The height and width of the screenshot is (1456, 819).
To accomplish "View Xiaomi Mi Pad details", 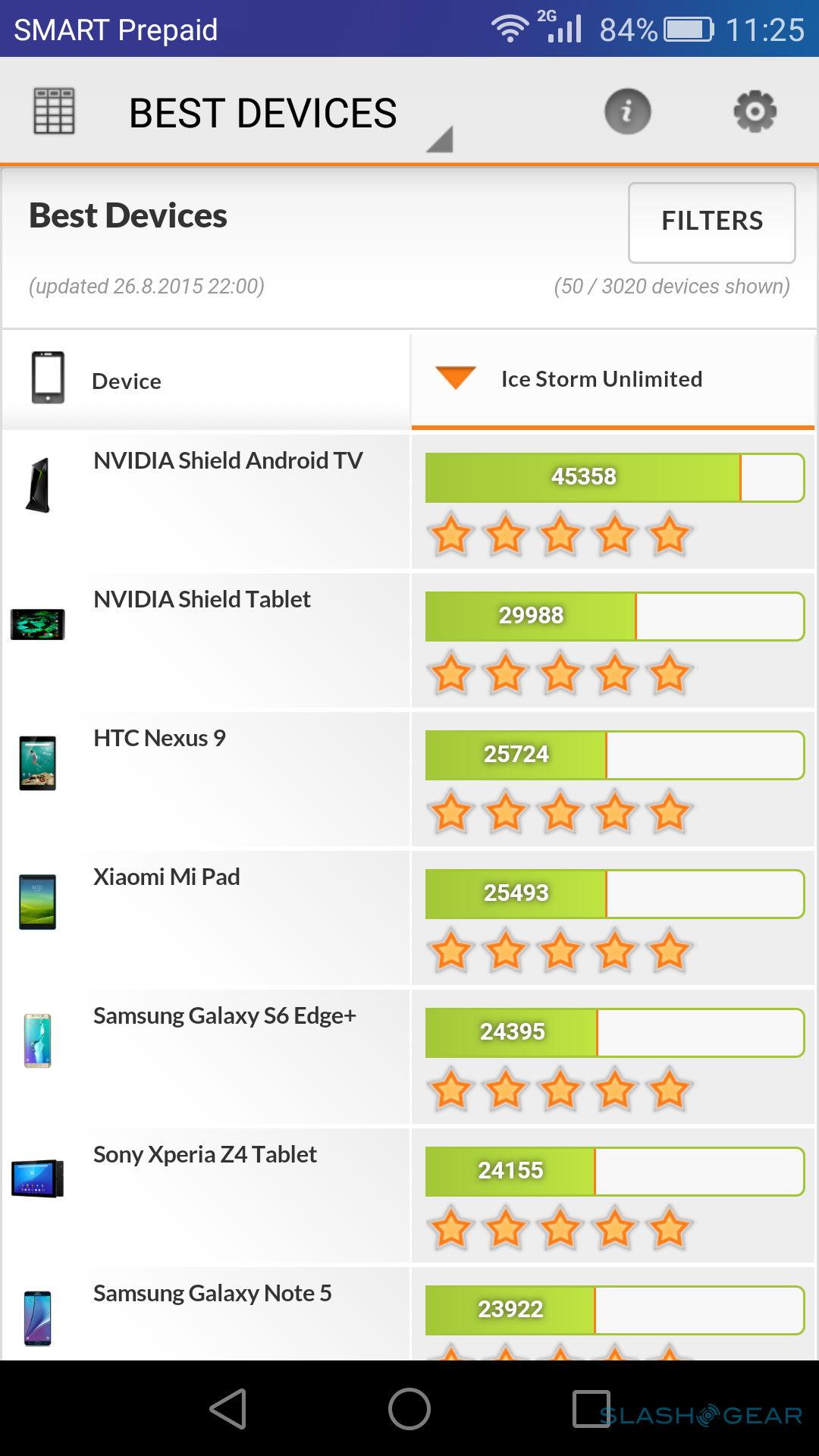I will 166,877.
